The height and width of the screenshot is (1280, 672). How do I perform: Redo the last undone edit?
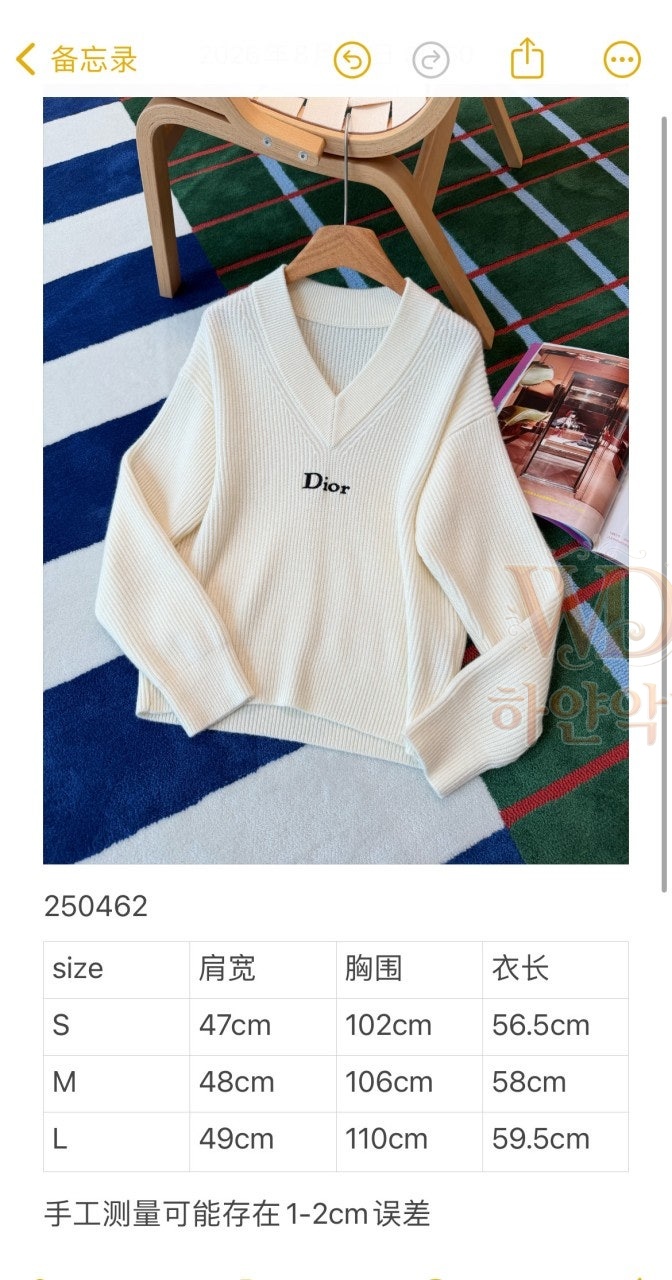(x=431, y=60)
